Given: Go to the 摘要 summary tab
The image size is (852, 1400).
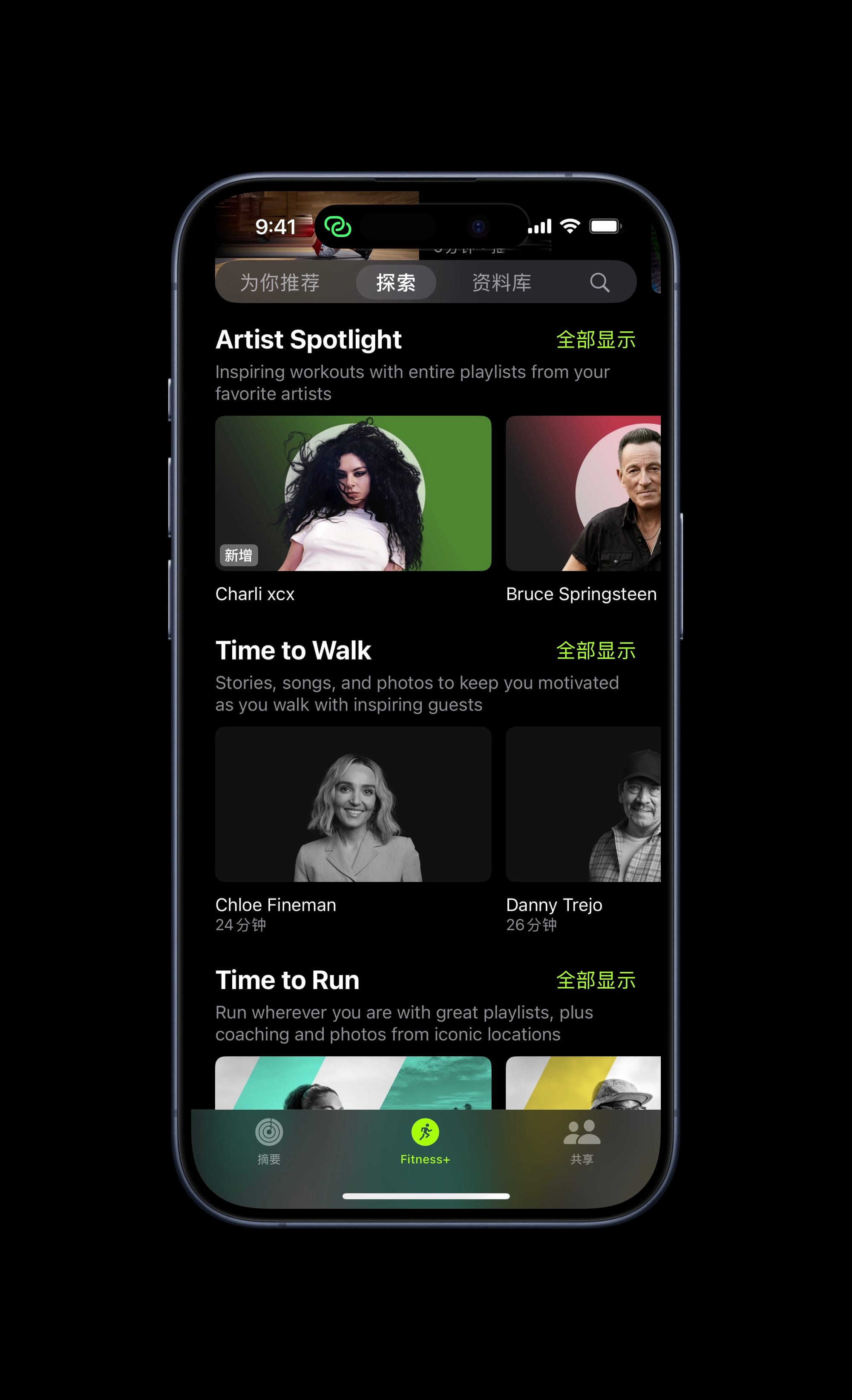Looking at the screenshot, I should pyautogui.click(x=269, y=1140).
